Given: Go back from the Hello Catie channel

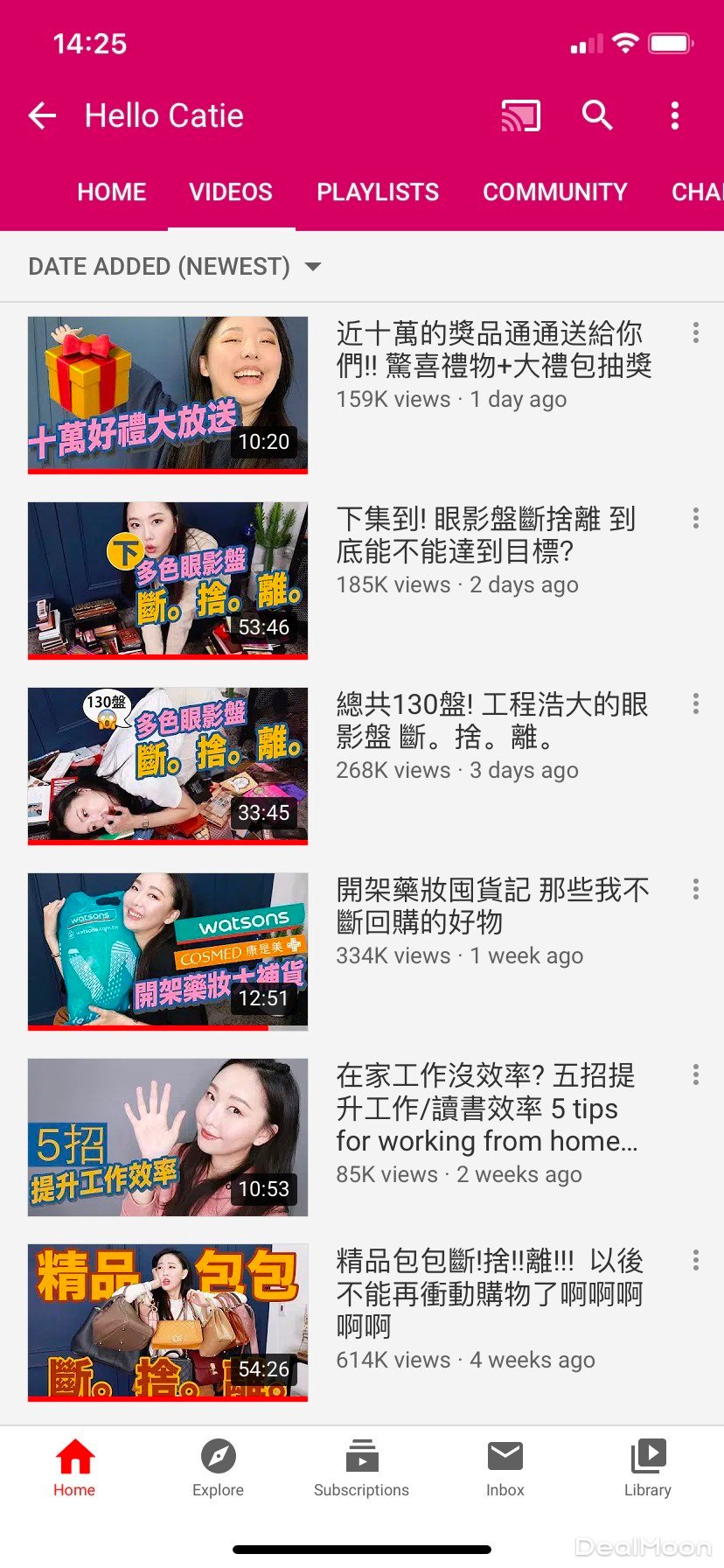Looking at the screenshot, I should tap(42, 115).
